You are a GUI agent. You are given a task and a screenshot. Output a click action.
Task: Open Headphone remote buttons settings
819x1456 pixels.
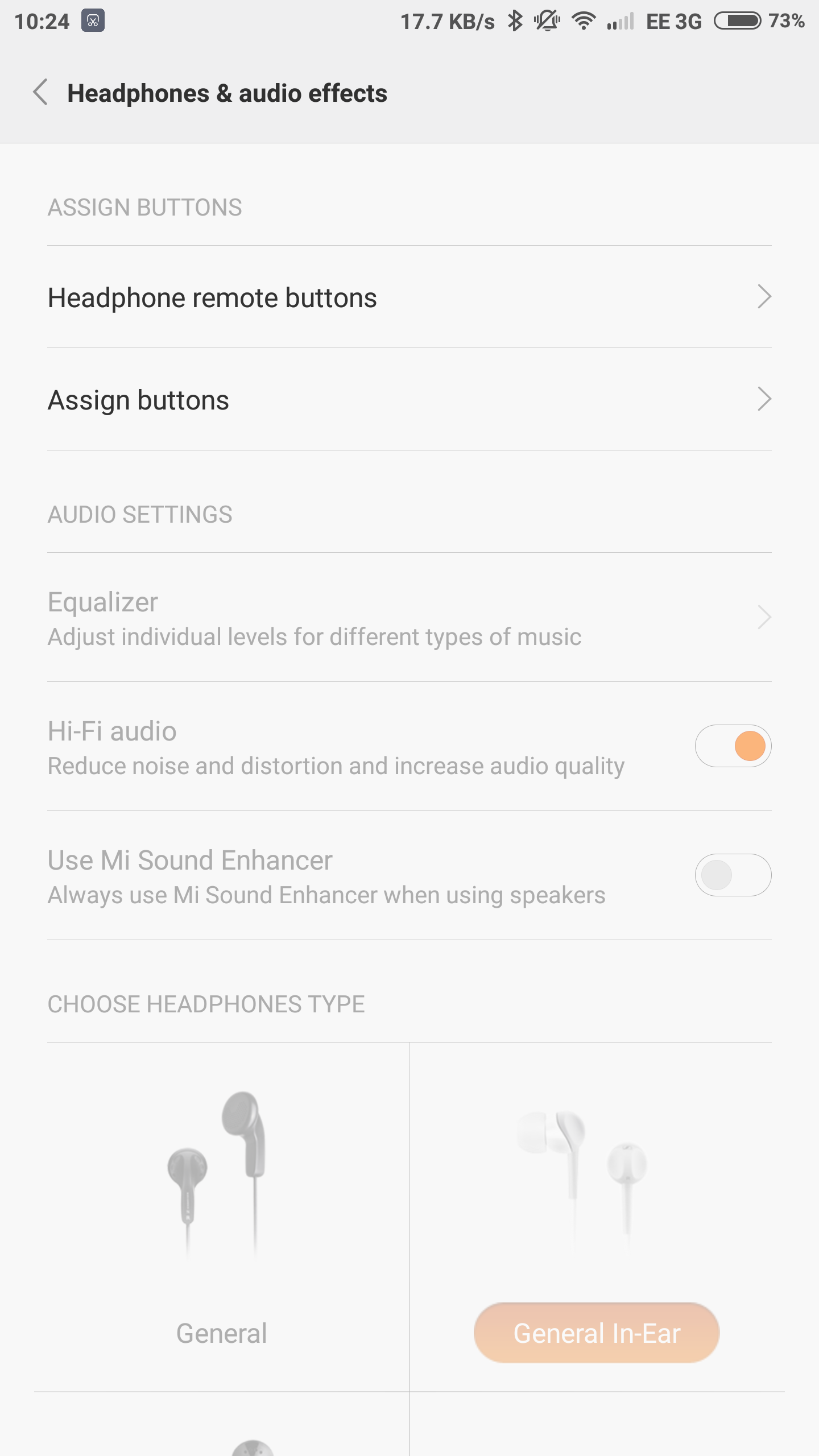pyautogui.click(x=409, y=297)
